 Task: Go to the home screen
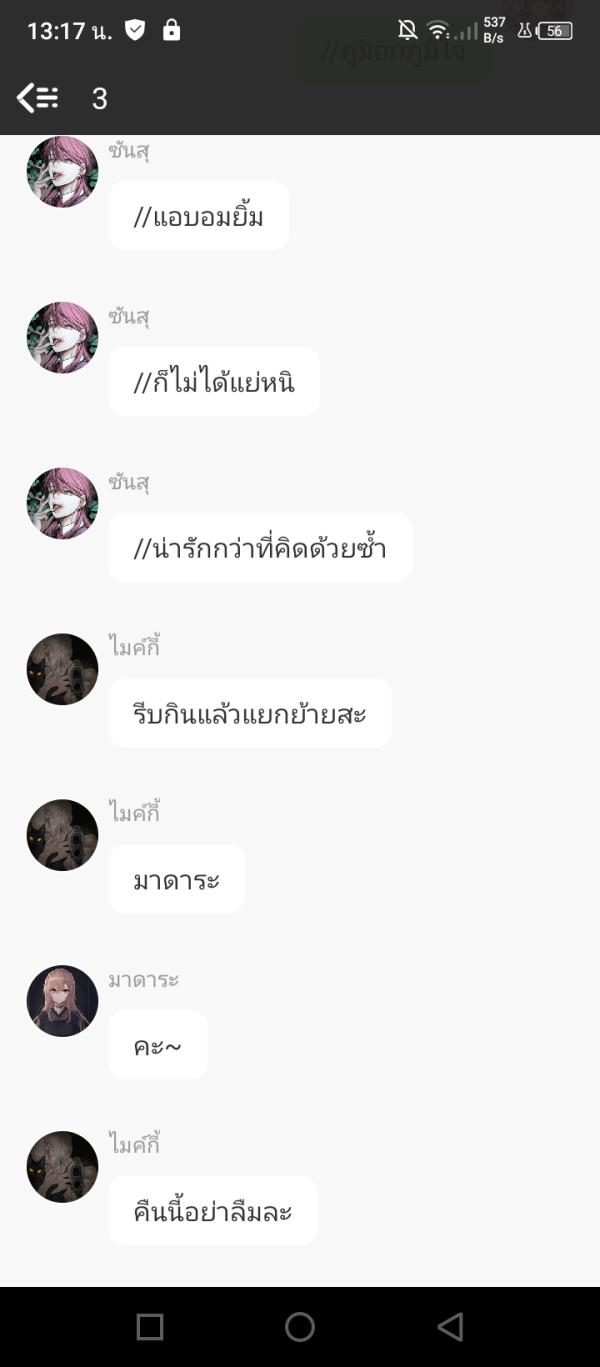pos(300,1327)
